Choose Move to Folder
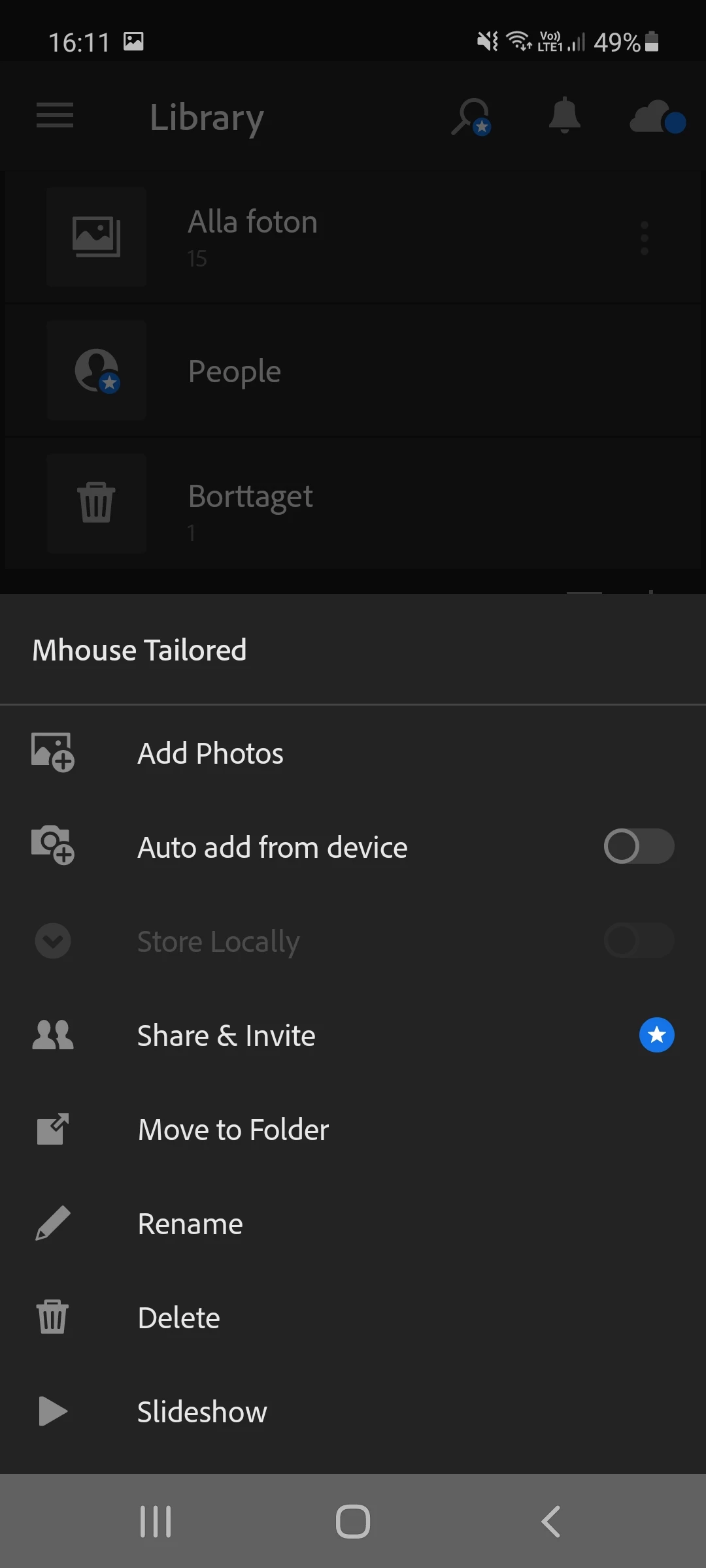706x1568 pixels. click(x=233, y=1130)
